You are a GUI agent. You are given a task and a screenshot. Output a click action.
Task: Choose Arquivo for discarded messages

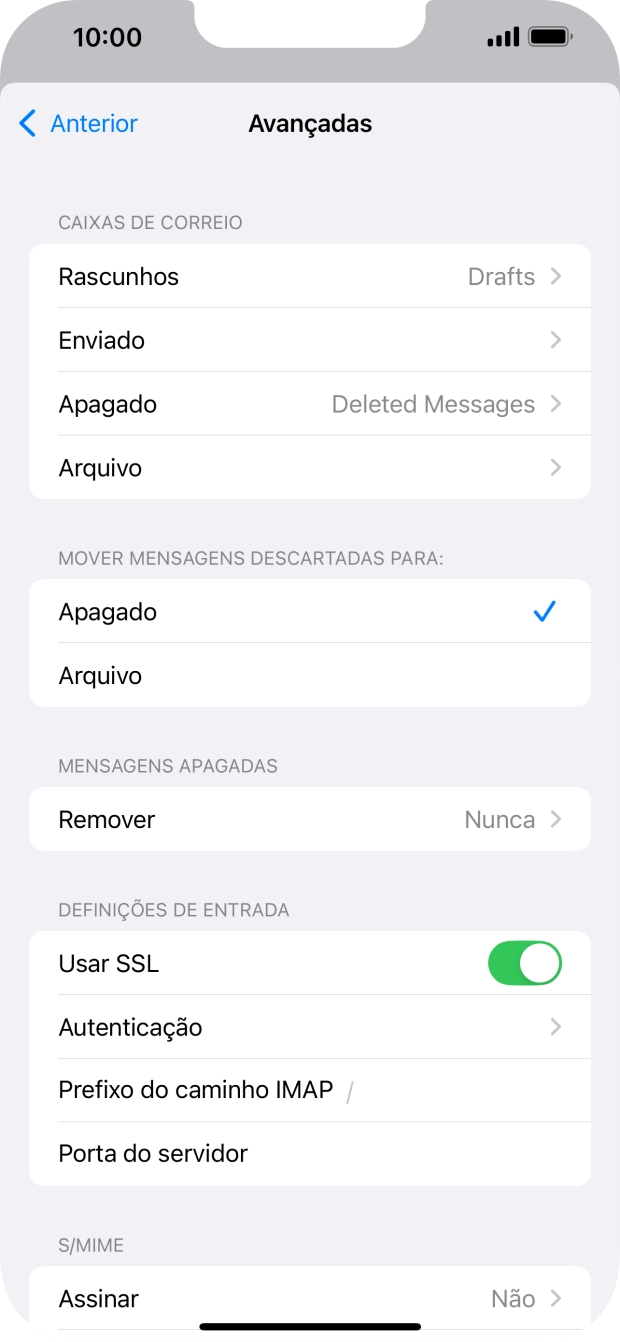pos(310,676)
